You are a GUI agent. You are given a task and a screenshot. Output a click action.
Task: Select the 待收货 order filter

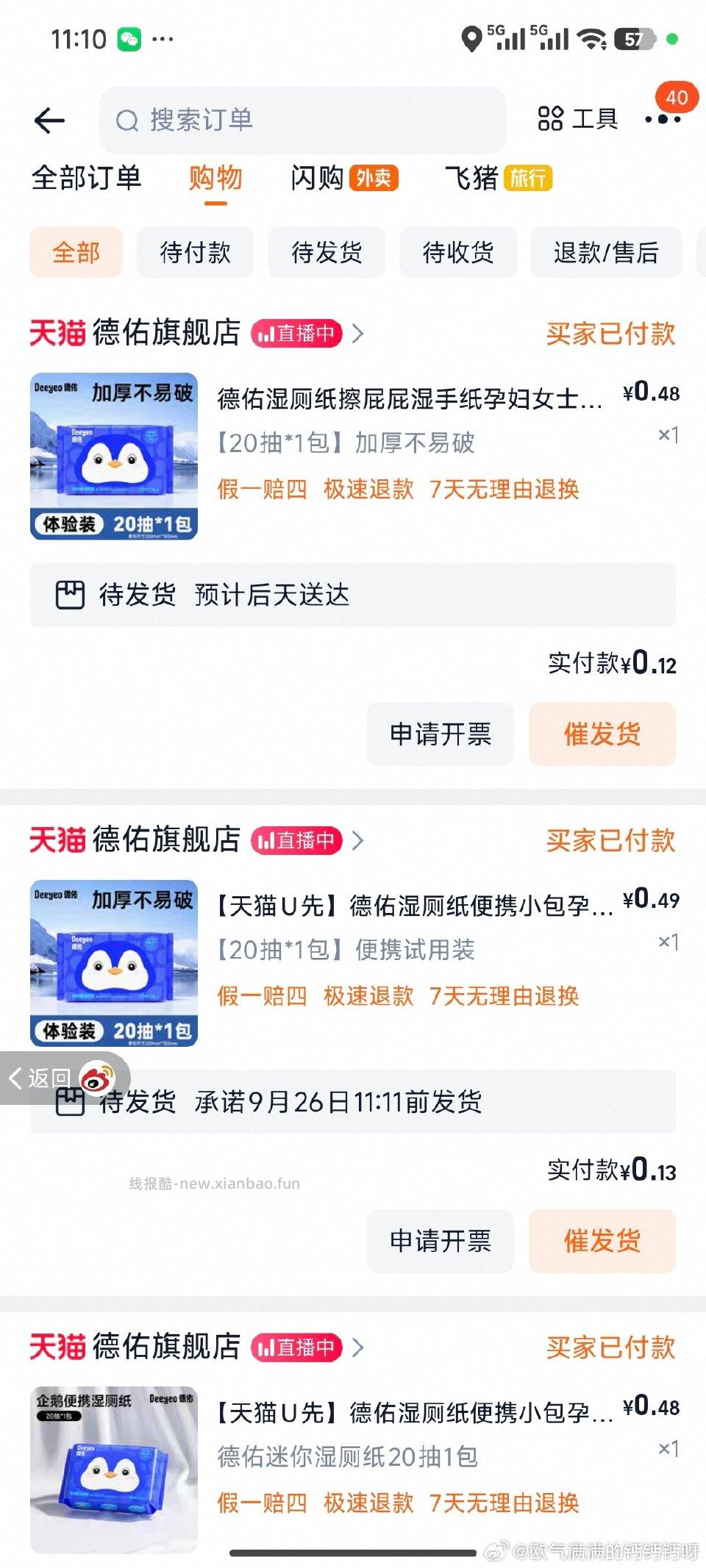click(457, 252)
